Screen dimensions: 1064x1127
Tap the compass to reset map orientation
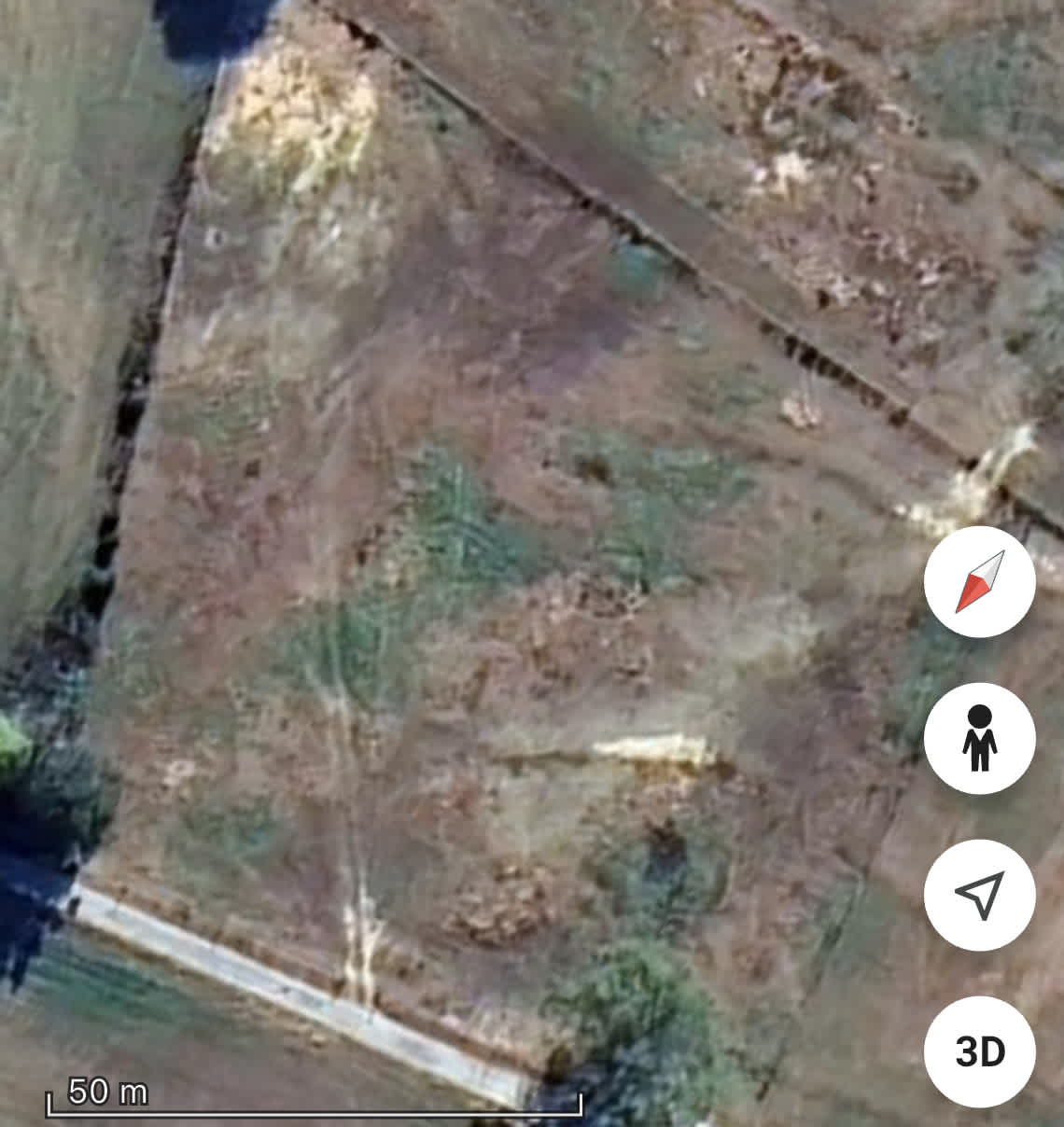[x=979, y=582]
